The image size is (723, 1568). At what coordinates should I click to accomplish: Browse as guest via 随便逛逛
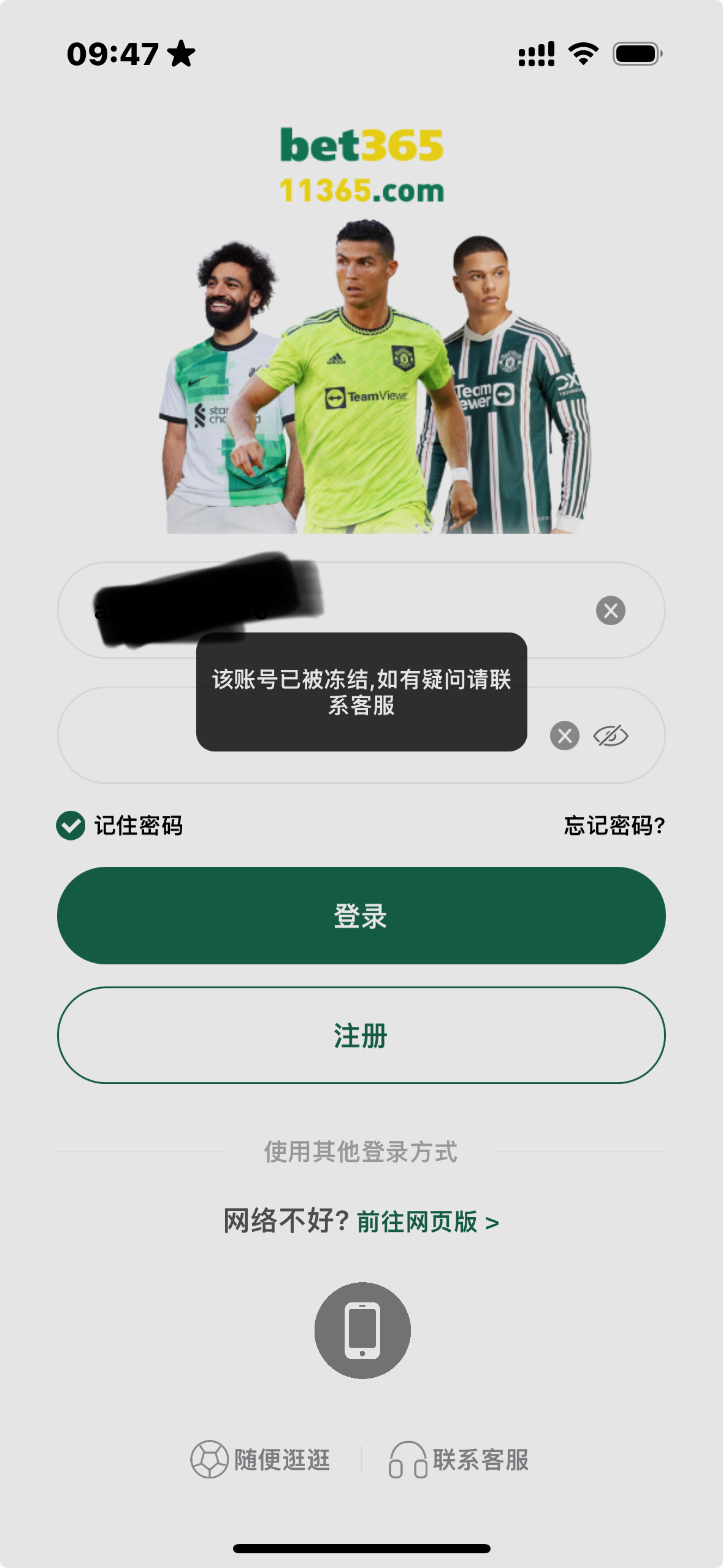(261, 1459)
